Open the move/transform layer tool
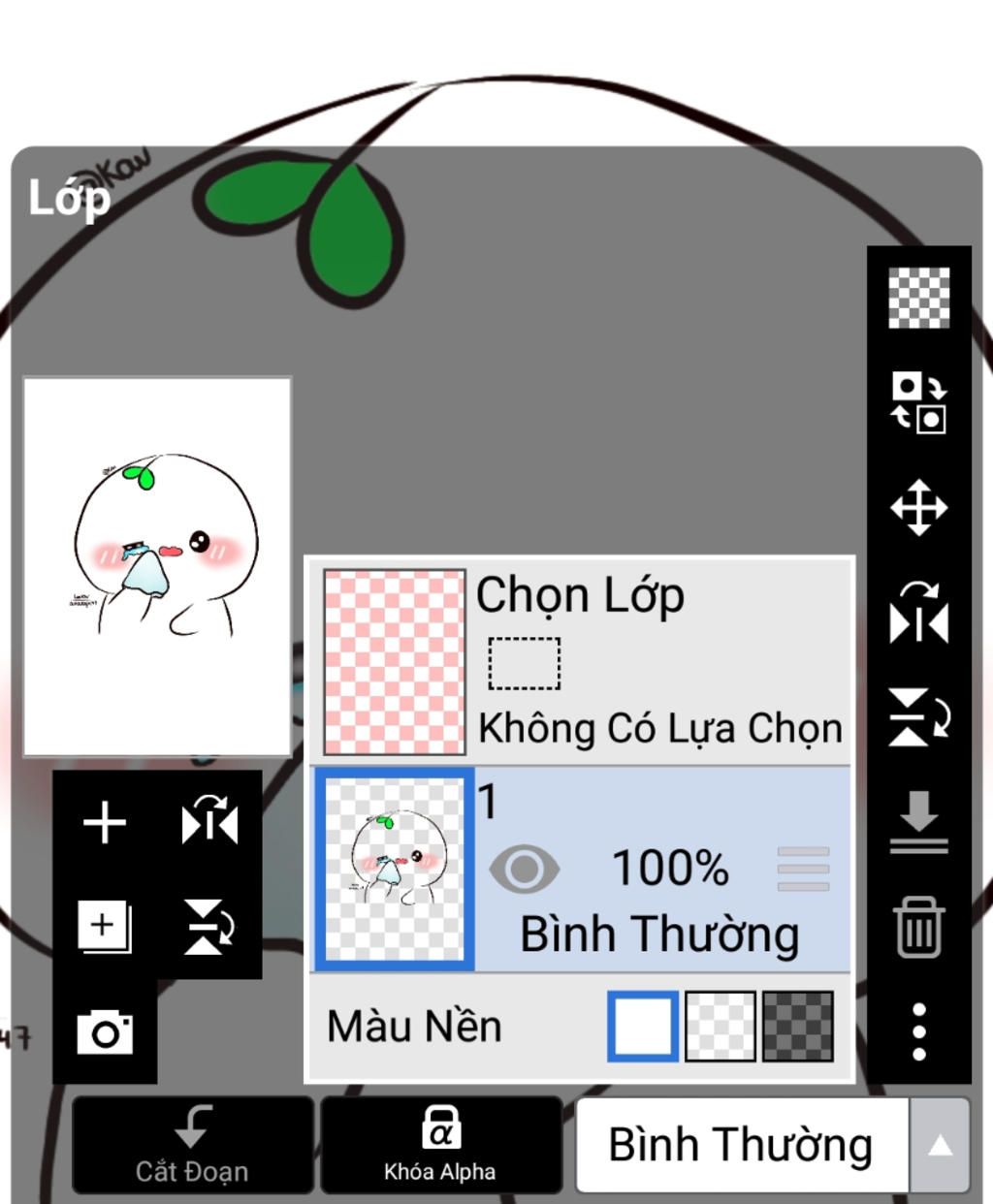The height and width of the screenshot is (1204, 993). [918, 507]
